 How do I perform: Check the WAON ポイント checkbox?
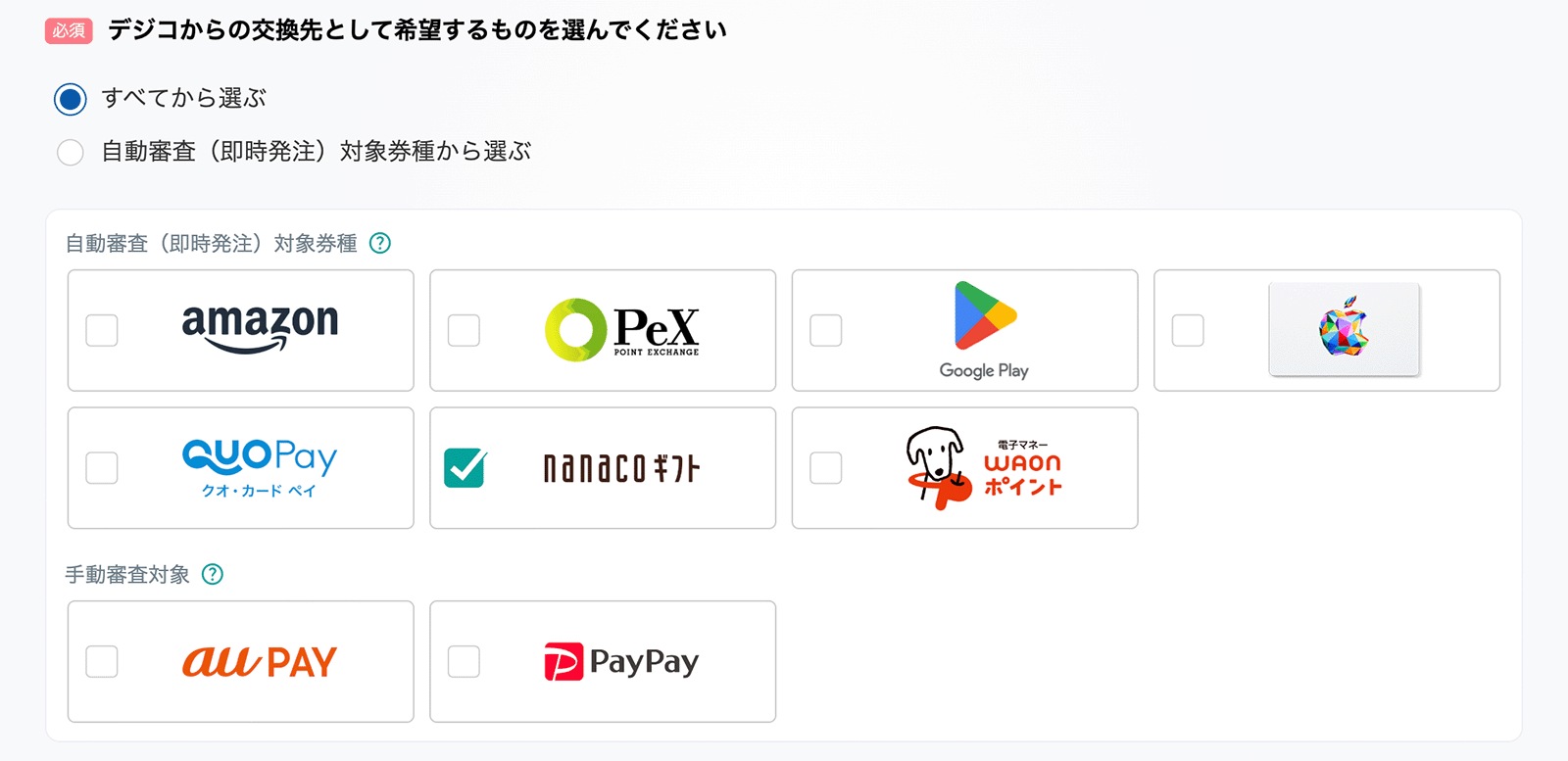(x=826, y=467)
